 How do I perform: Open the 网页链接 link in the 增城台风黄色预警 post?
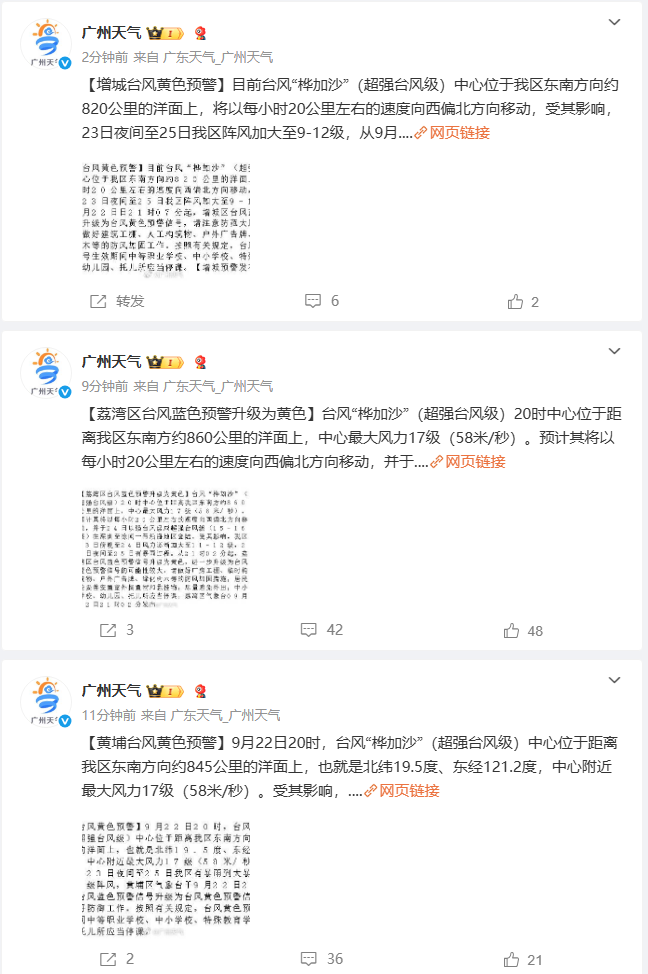(x=459, y=133)
